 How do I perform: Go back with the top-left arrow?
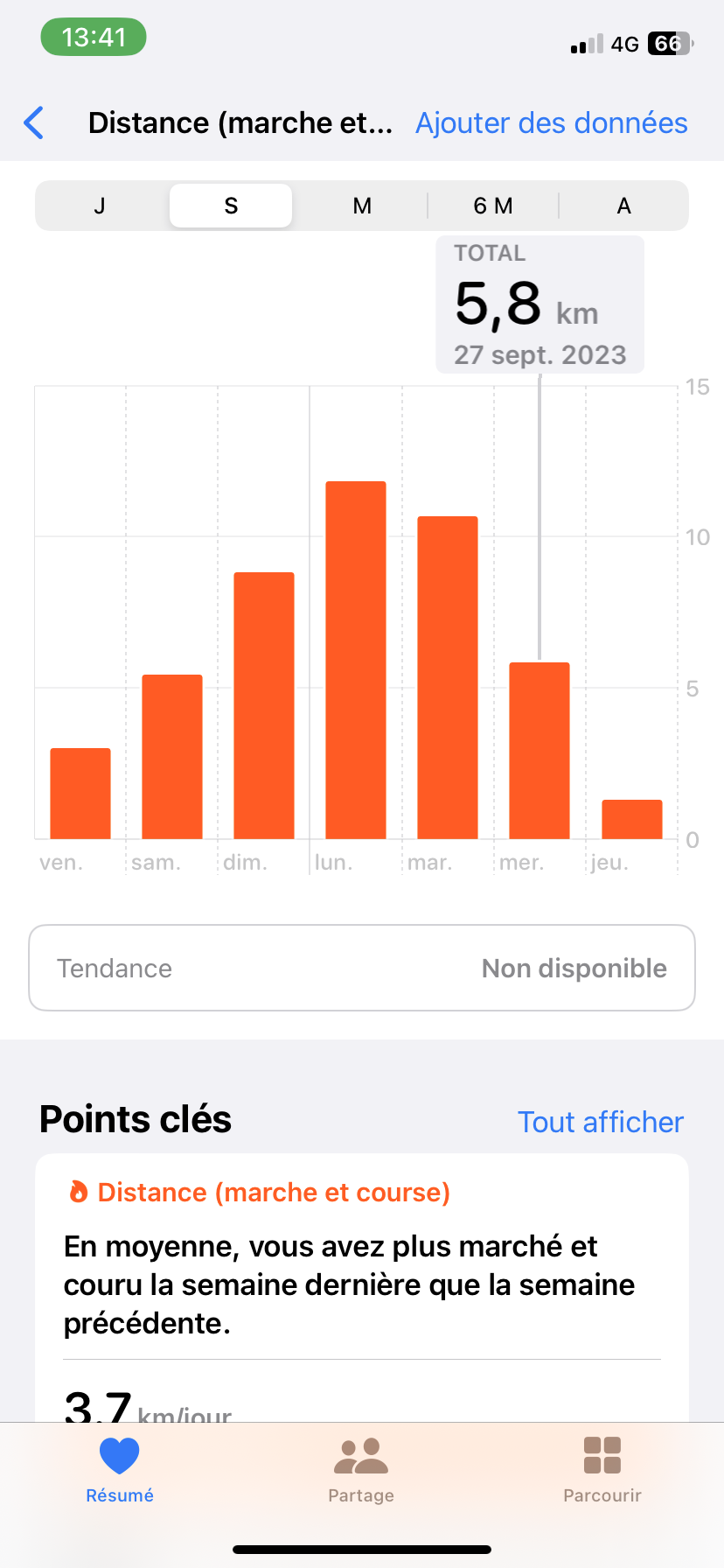point(34,123)
